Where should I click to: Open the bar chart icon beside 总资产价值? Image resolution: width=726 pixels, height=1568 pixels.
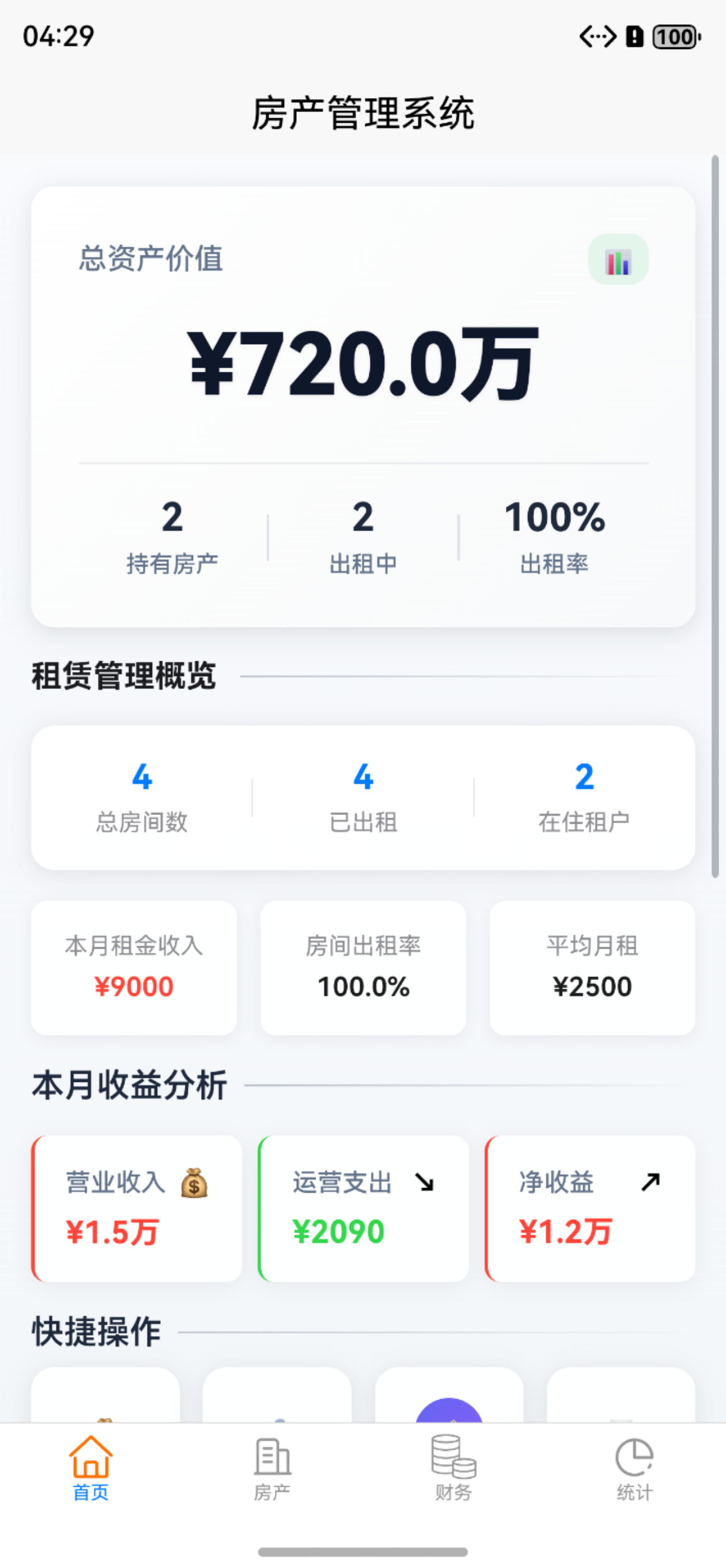click(x=618, y=260)
